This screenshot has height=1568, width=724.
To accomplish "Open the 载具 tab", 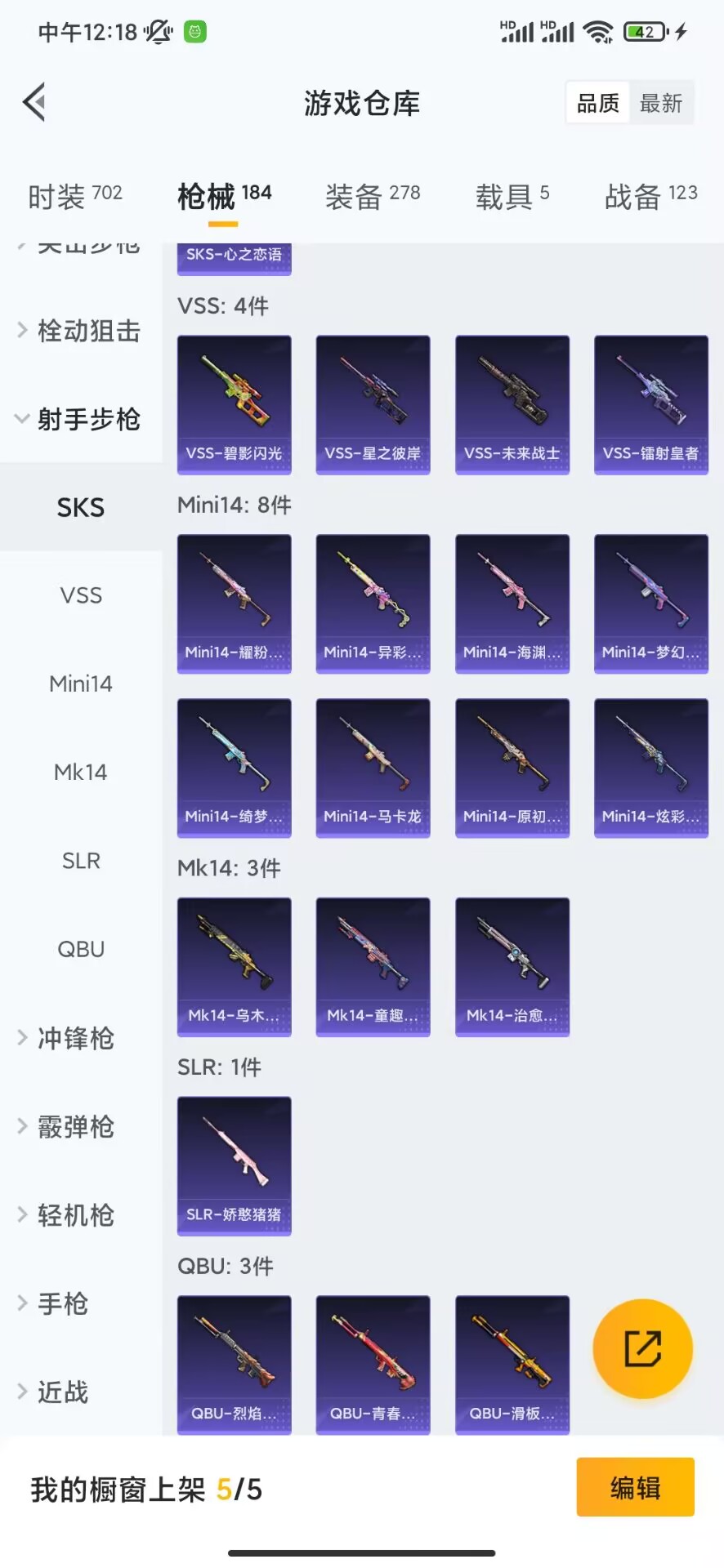I will coord(512,196).
